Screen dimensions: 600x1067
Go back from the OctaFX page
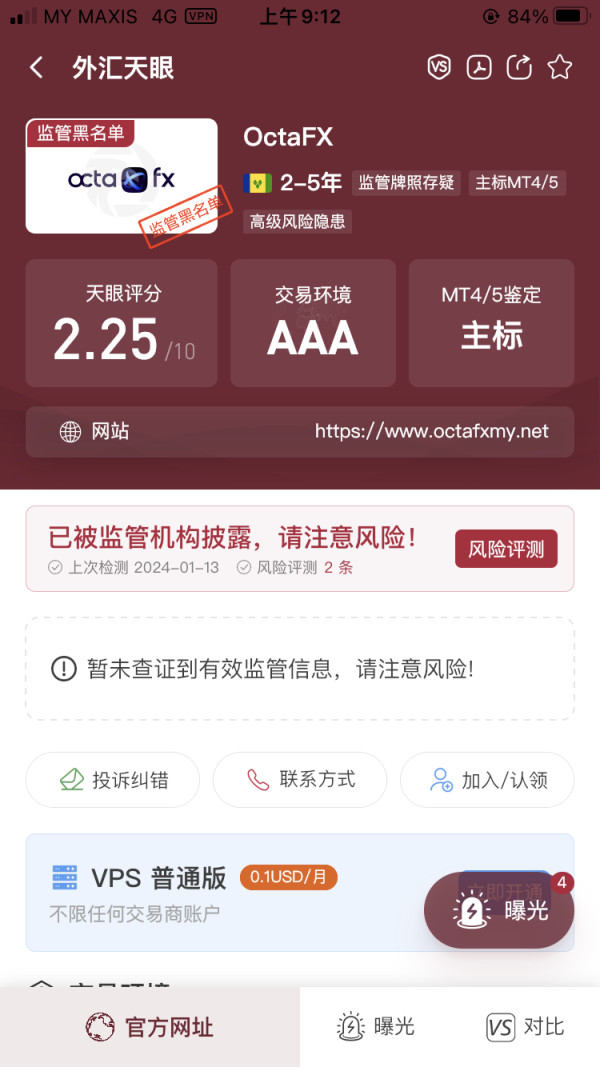pos(37,68)
